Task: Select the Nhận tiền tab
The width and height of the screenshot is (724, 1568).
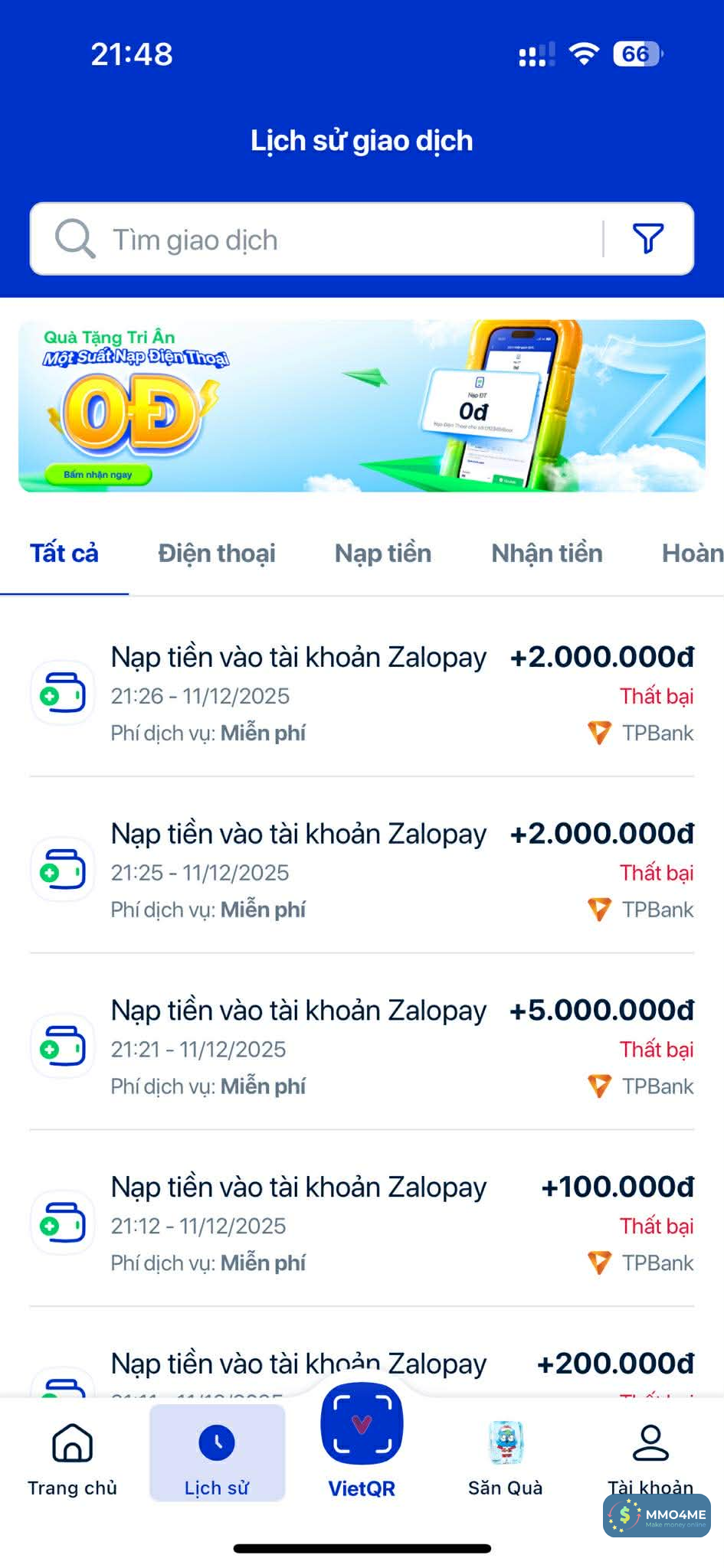Action: tap(547, 553)
